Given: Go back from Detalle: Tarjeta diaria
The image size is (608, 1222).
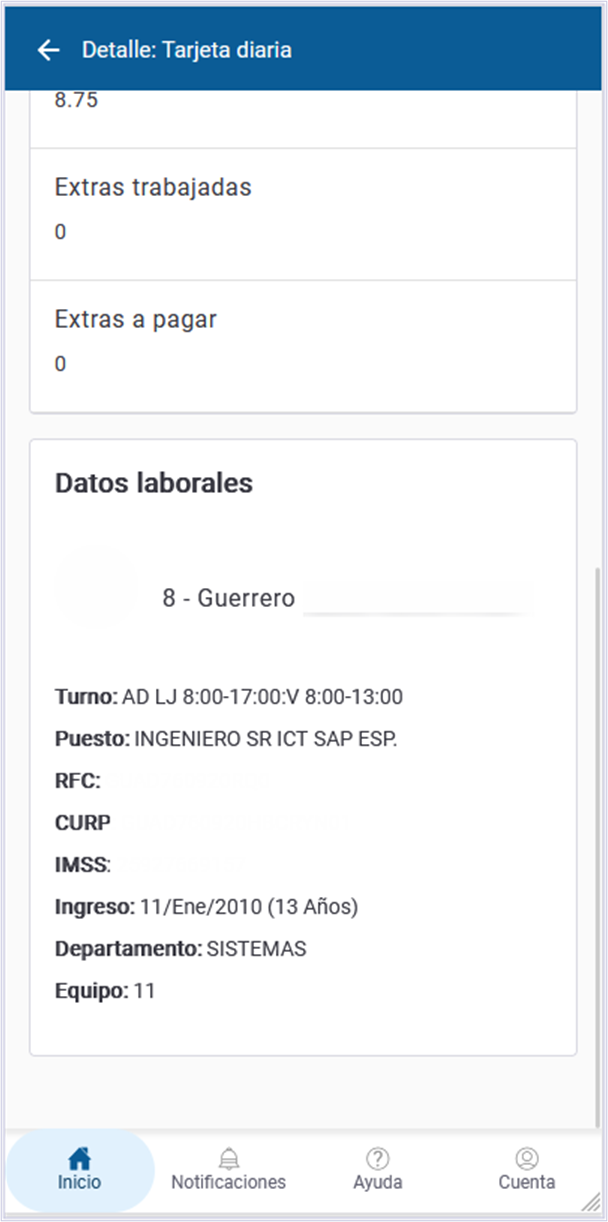Looking at the screenshot, I should click(48, 50).
